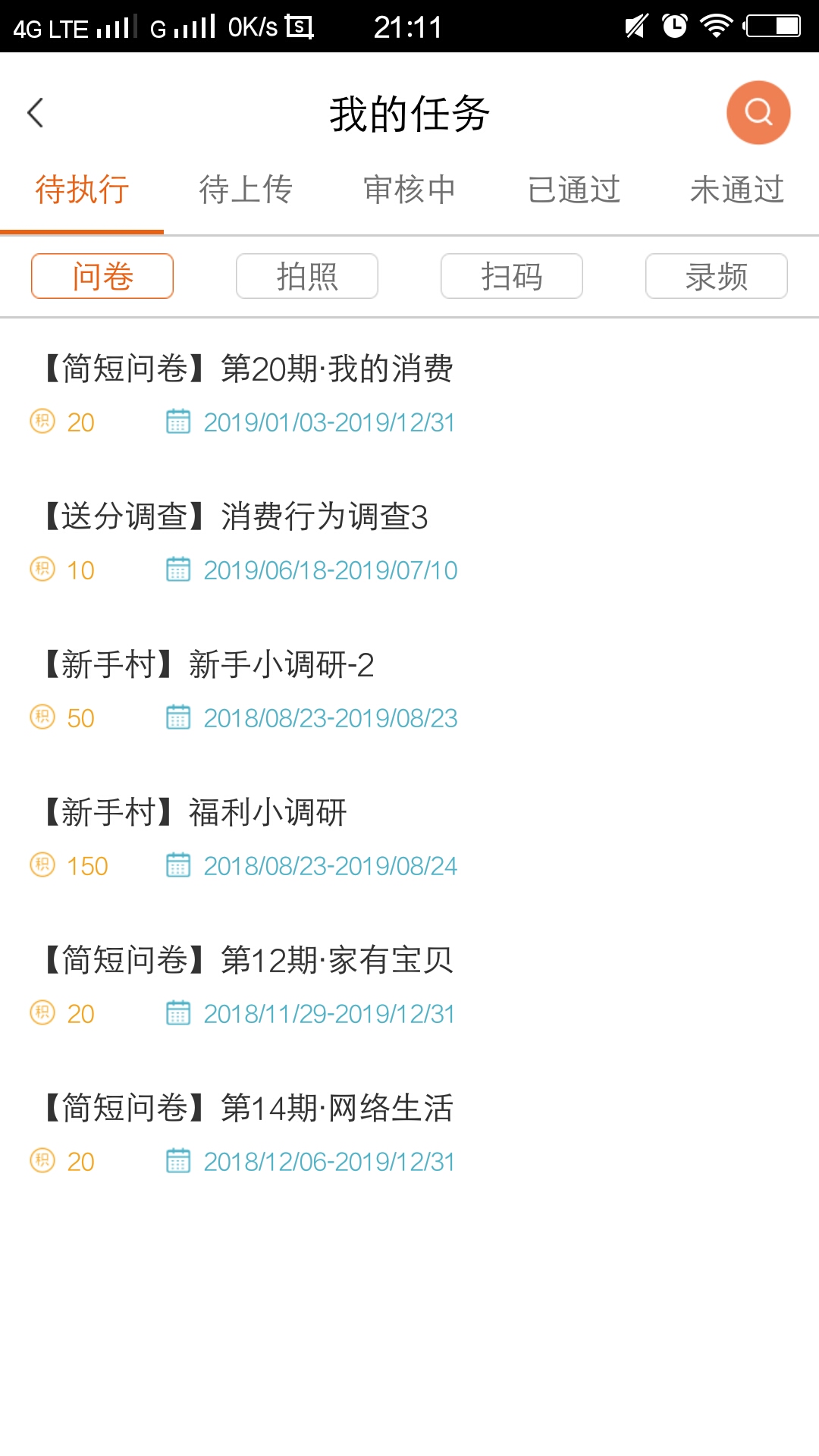
Task: Open the orange search button
Action: coord(758,113)
